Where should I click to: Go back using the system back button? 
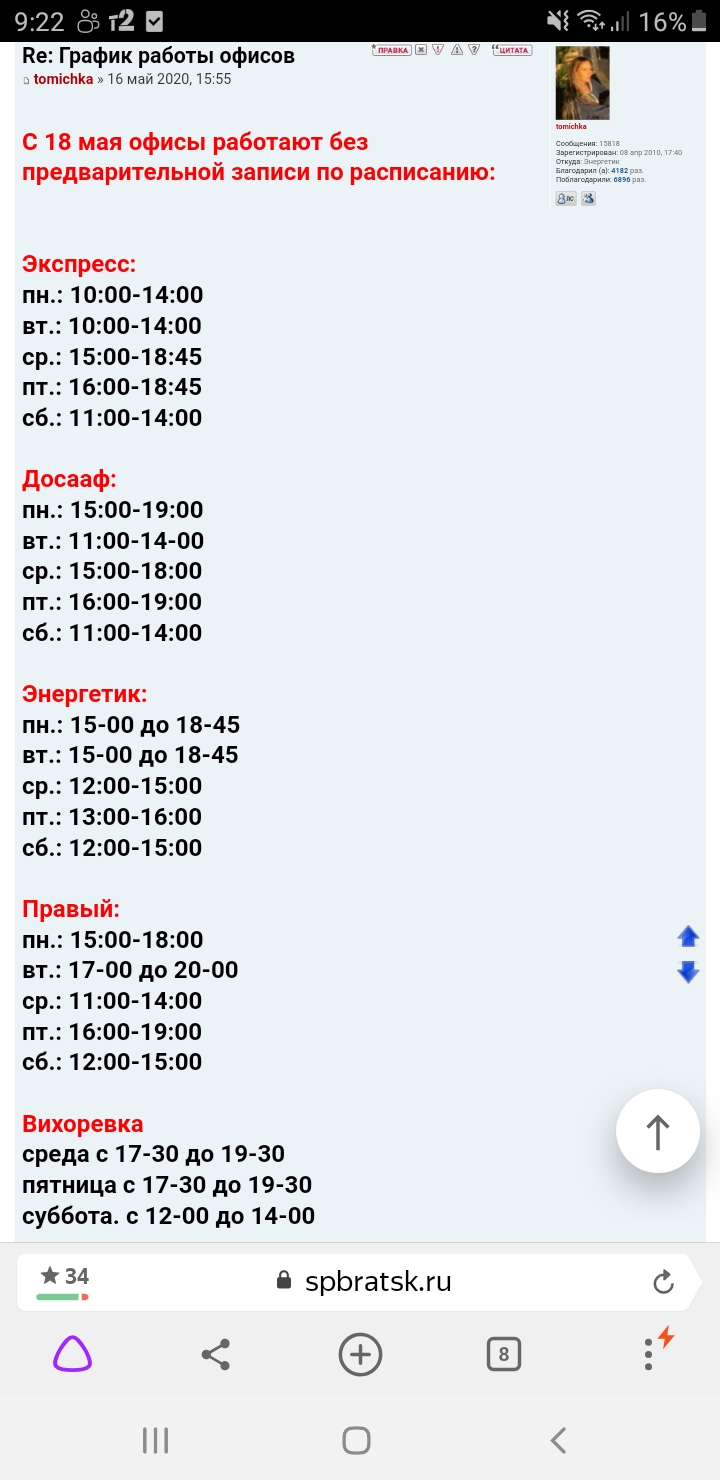559,1440
